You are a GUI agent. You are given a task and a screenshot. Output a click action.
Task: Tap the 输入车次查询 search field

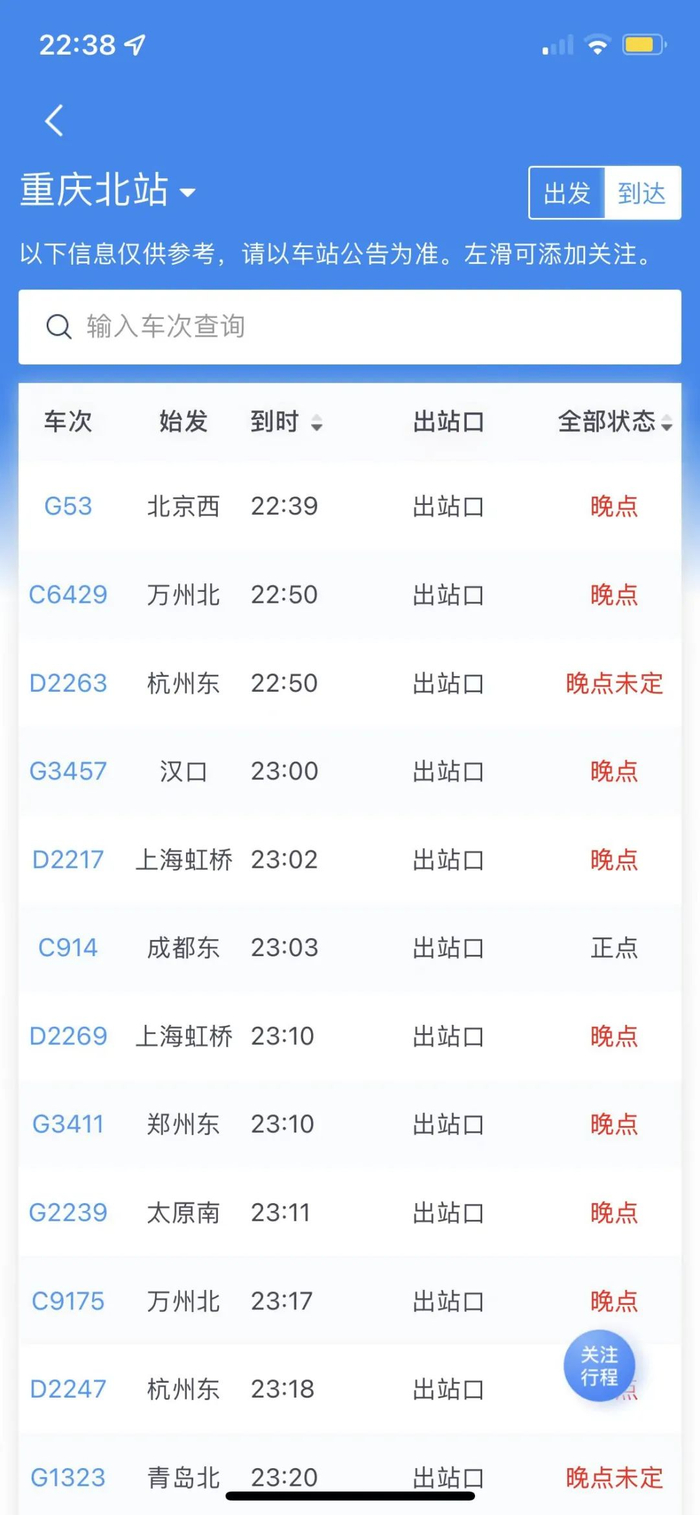click(x=350, y=327)
